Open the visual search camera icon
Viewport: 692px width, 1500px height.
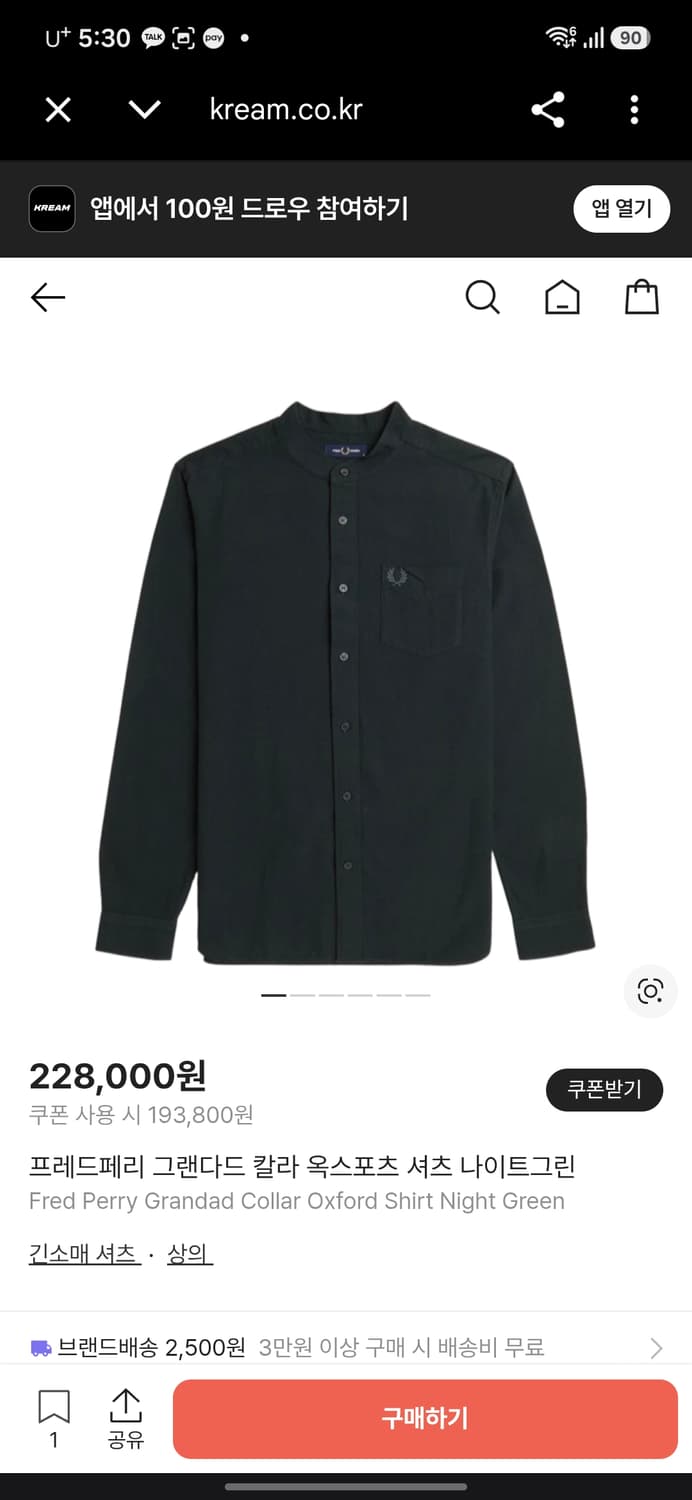pos(650,991)
